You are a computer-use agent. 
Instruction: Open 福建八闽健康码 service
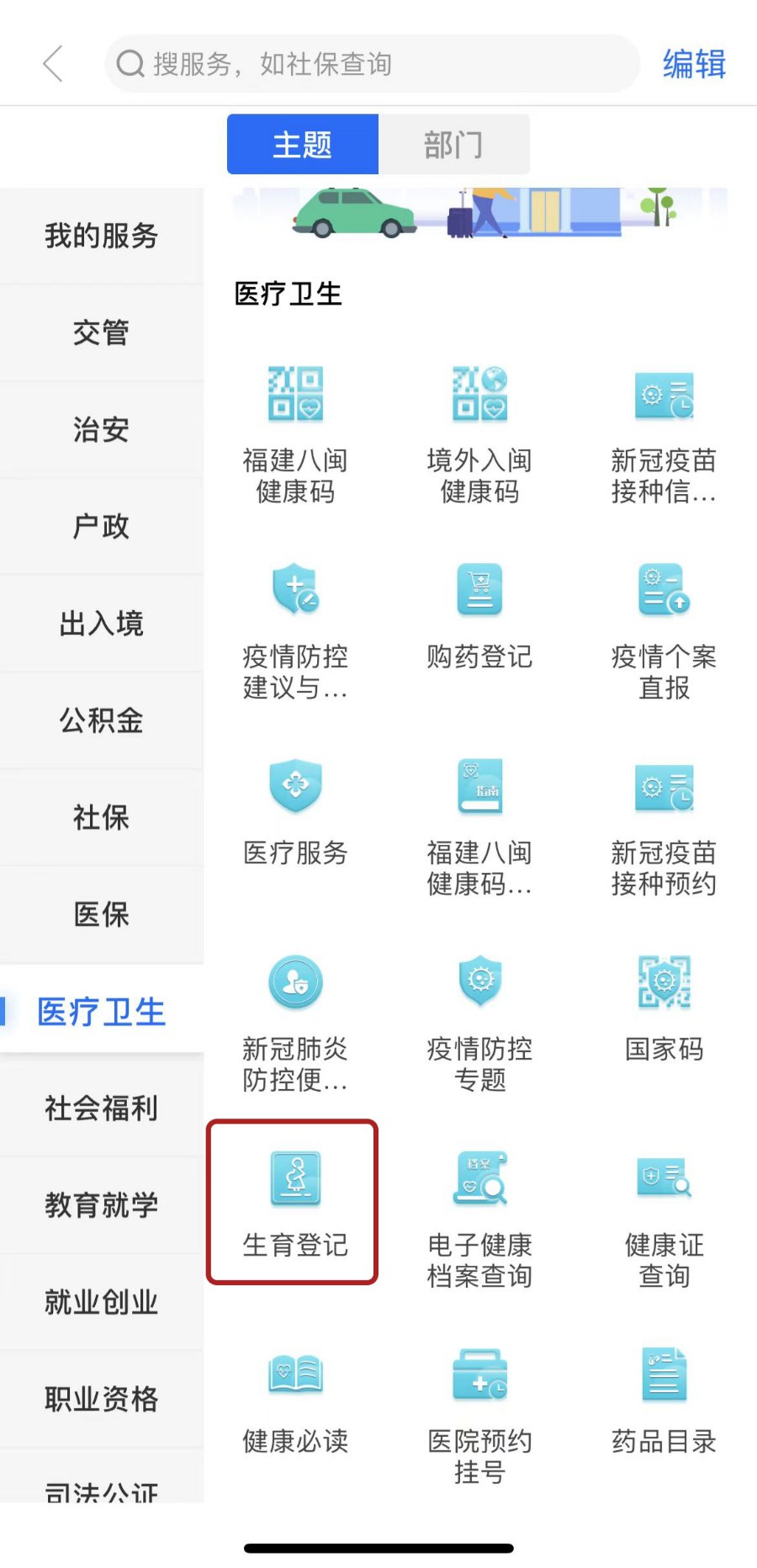click(295, 434)
